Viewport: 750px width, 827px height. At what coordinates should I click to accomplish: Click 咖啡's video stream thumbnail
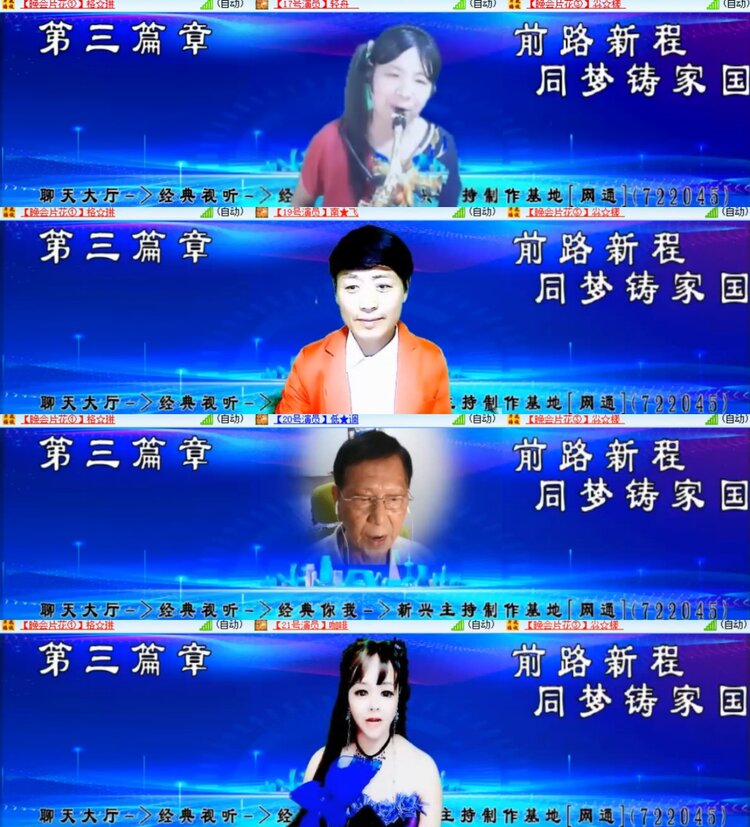pos(375,730)
